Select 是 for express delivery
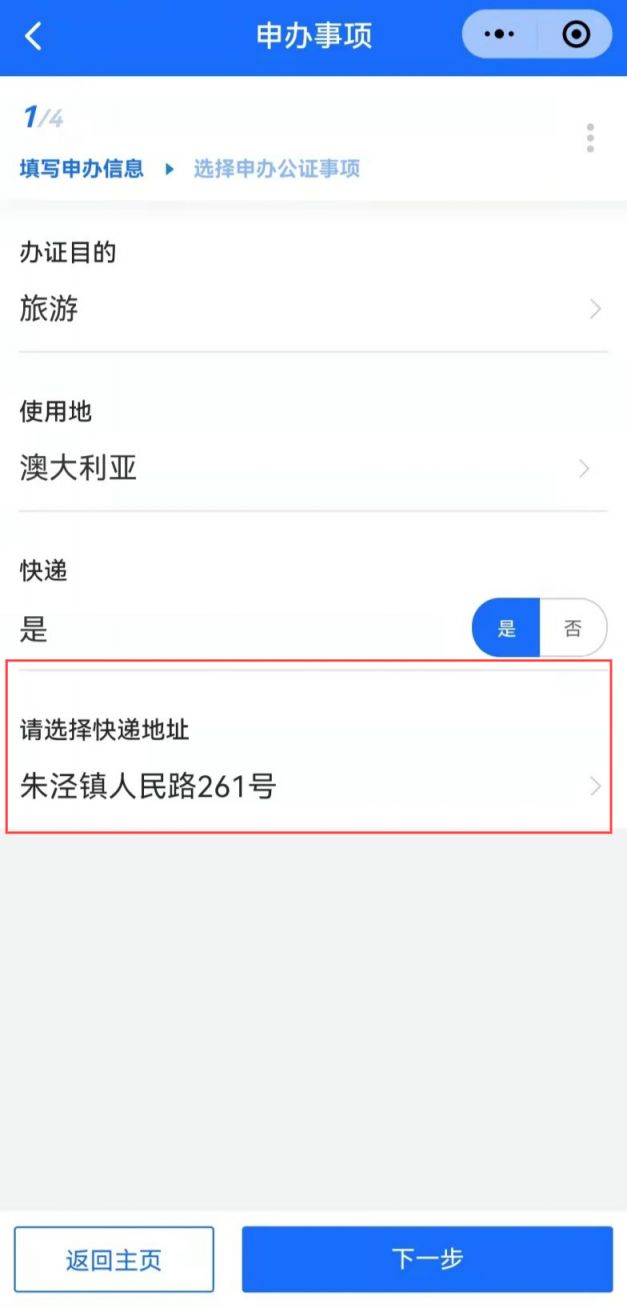The width and height of the screenshot is (627, 1308). point(507,628)
